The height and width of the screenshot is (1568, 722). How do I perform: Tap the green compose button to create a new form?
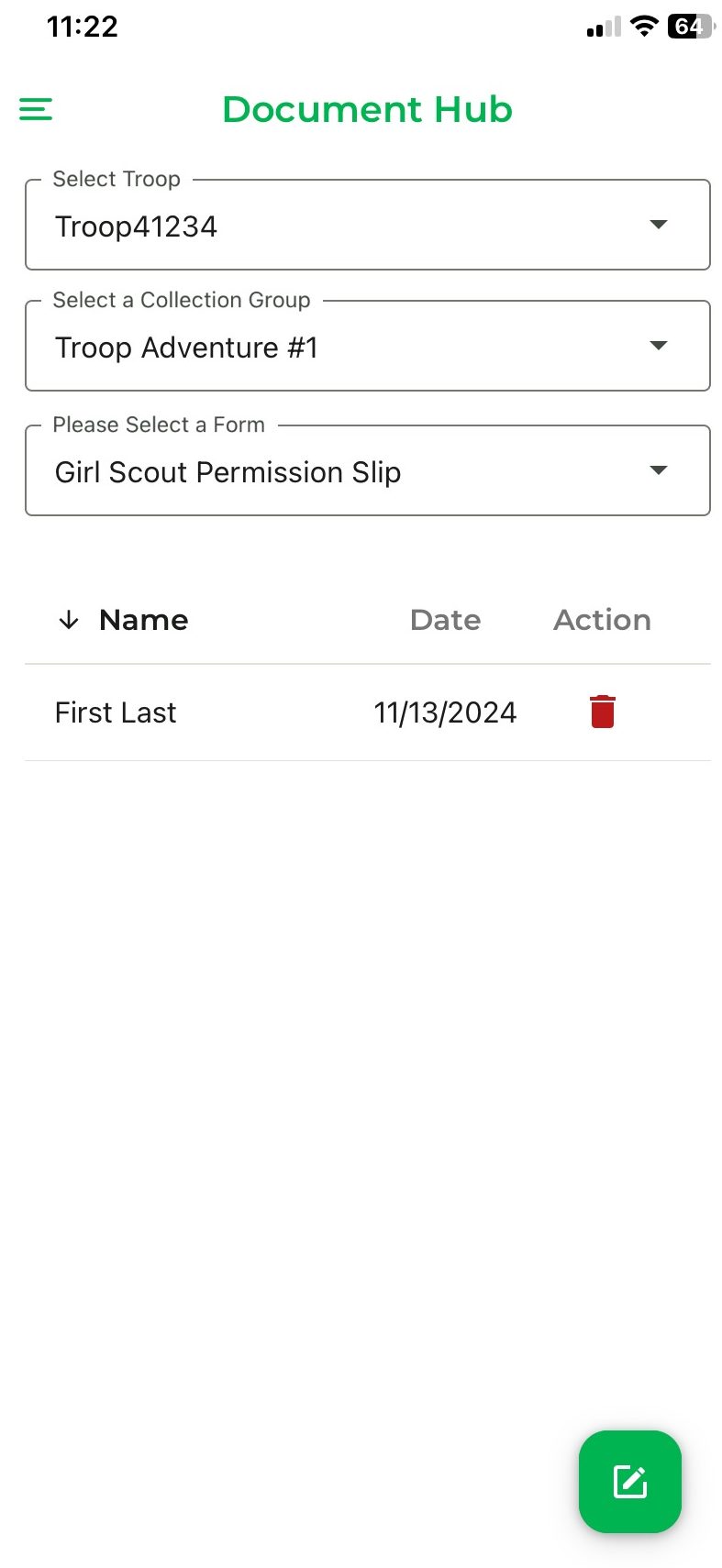tap(629, 1483)
